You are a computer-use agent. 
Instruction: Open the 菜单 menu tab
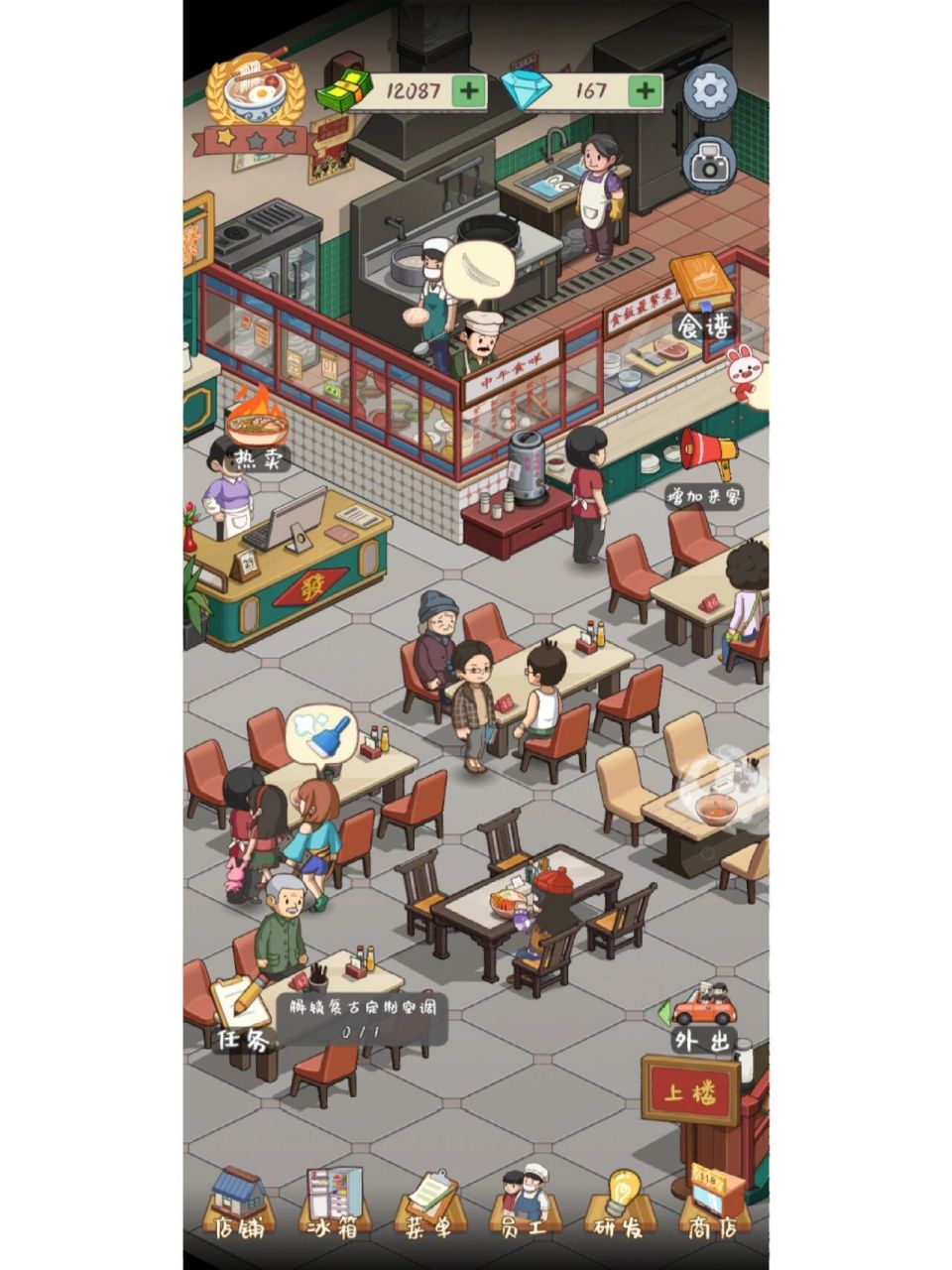tap(428, 1203)
